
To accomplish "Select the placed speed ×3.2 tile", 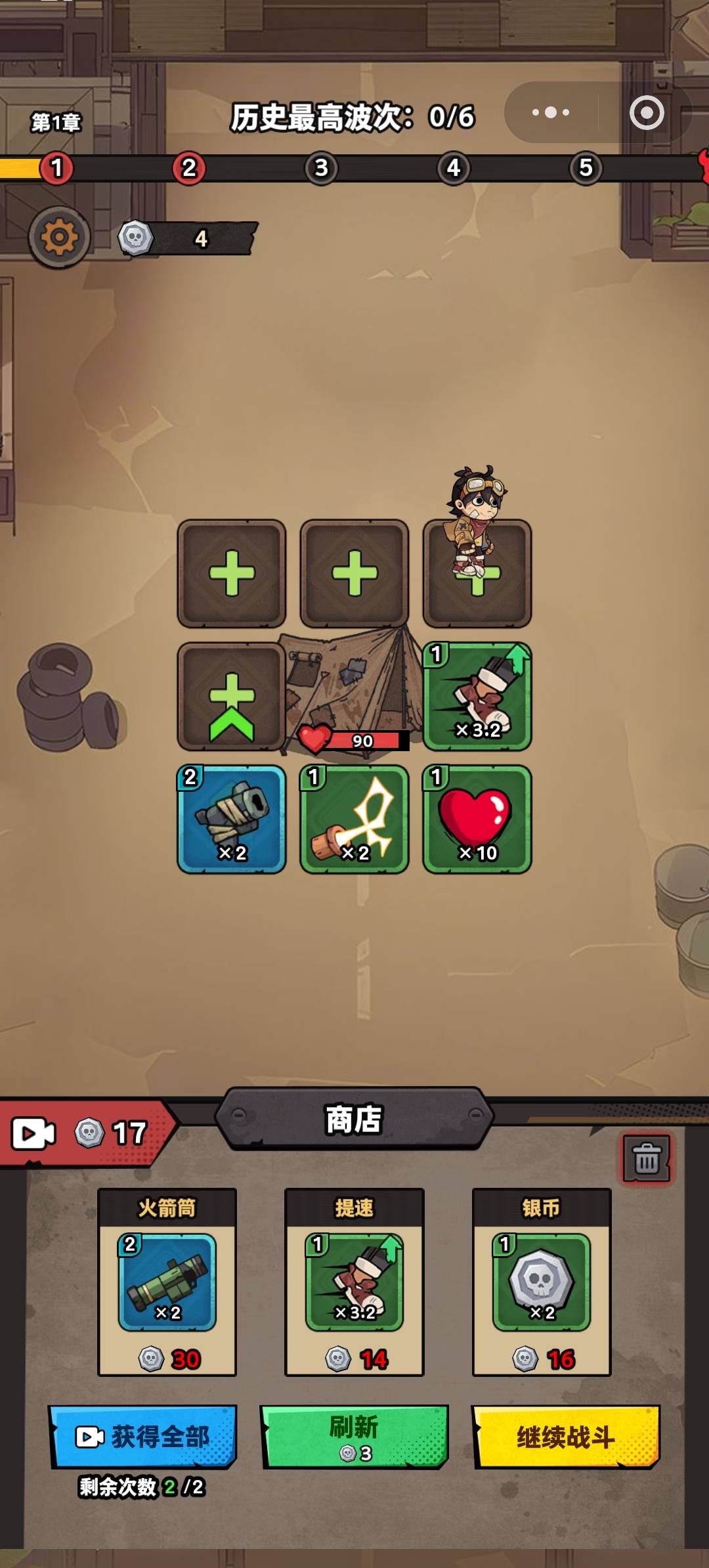I will pyautogui.click(x=477, y=697).
